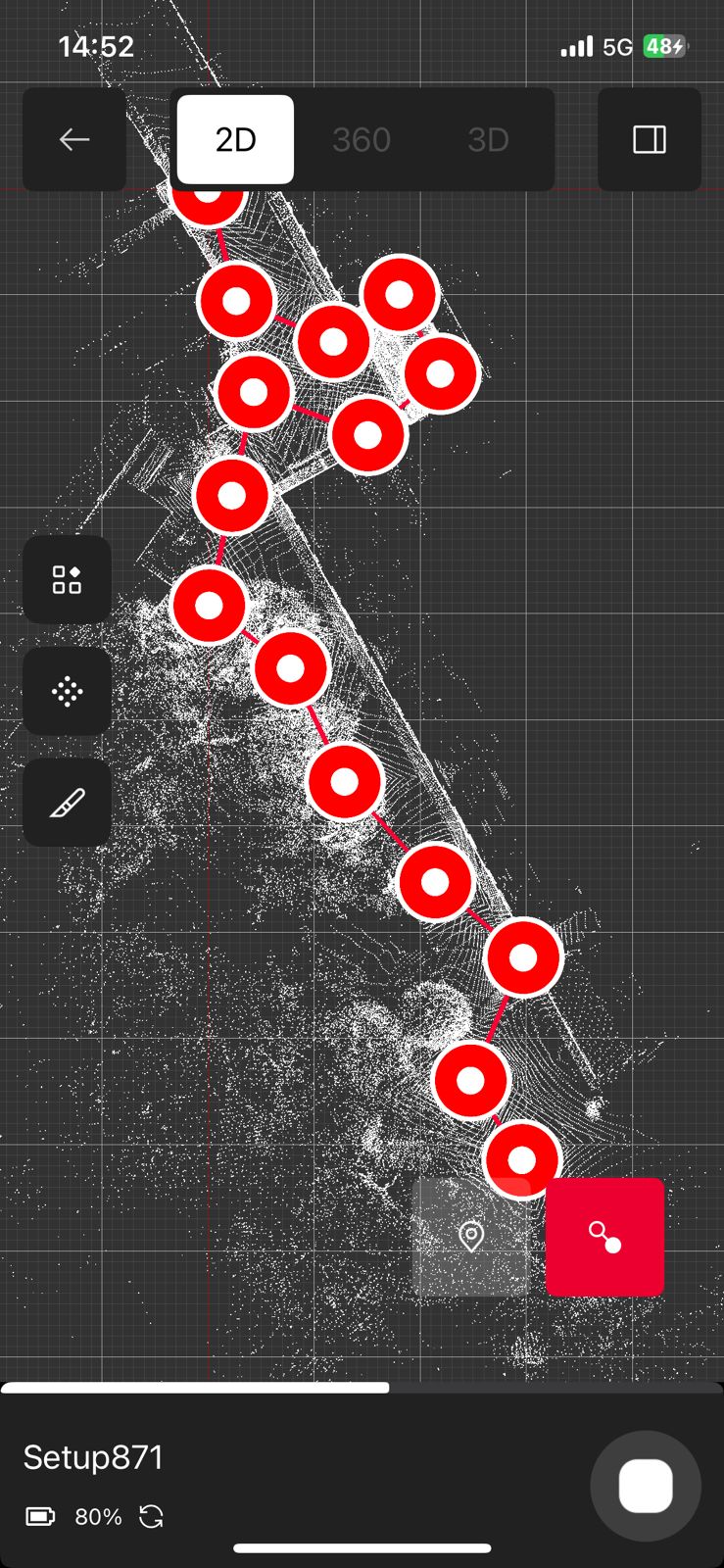Select the 2D view tab

[235, 140]
